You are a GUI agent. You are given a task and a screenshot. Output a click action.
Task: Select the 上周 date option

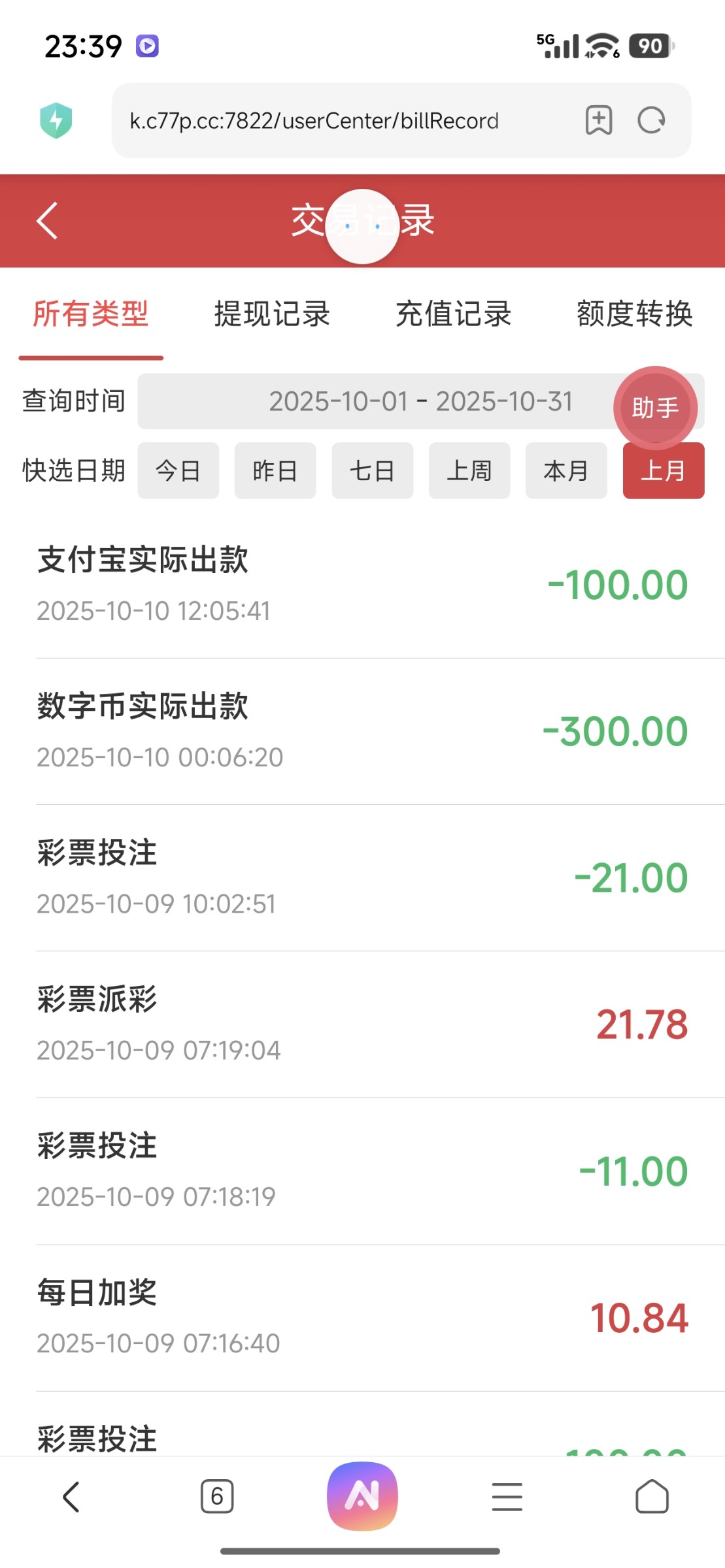coord(469,470)
